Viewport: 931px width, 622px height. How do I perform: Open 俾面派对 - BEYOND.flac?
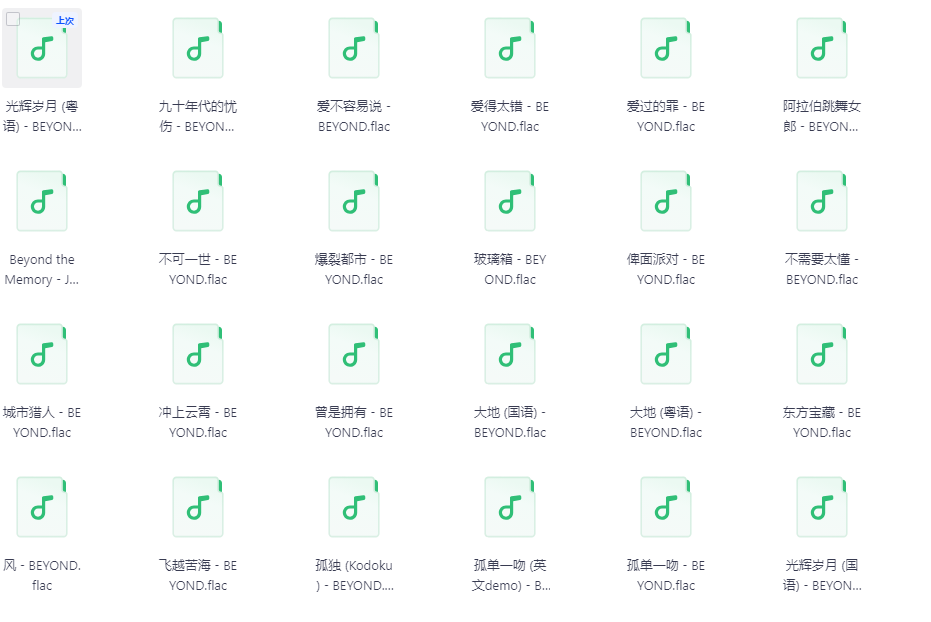666,201
